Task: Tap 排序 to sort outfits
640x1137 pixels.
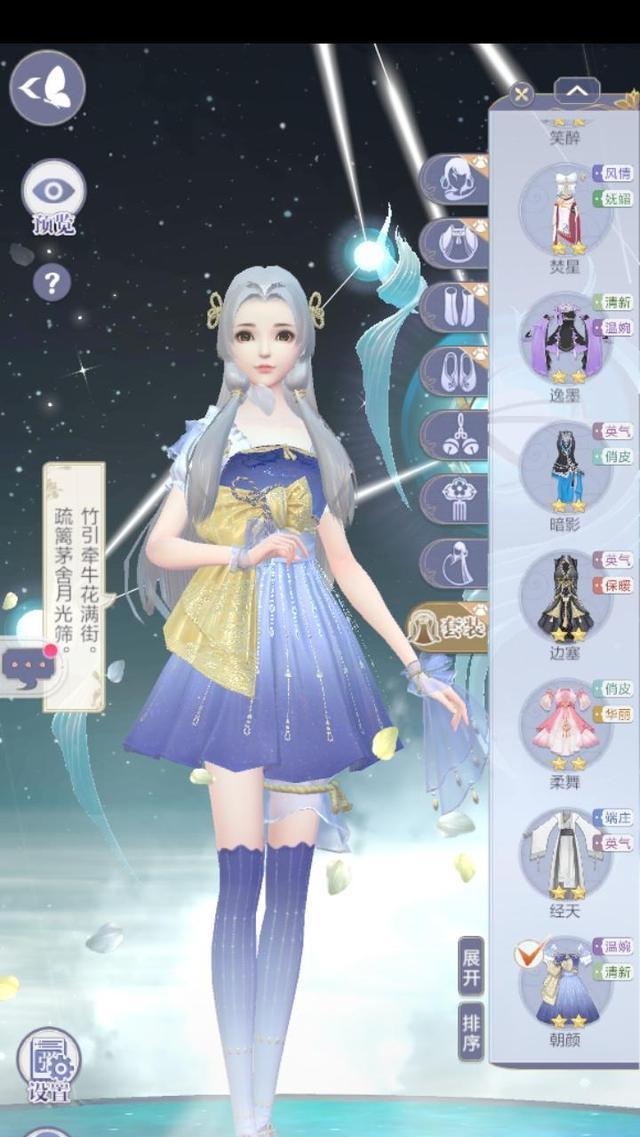Action: click(x=471, y=1033)
